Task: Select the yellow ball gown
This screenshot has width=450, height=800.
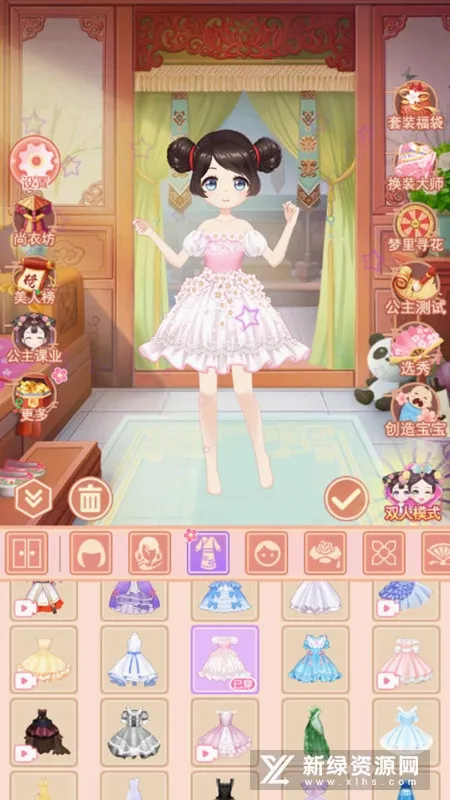Action: [43, 660]
